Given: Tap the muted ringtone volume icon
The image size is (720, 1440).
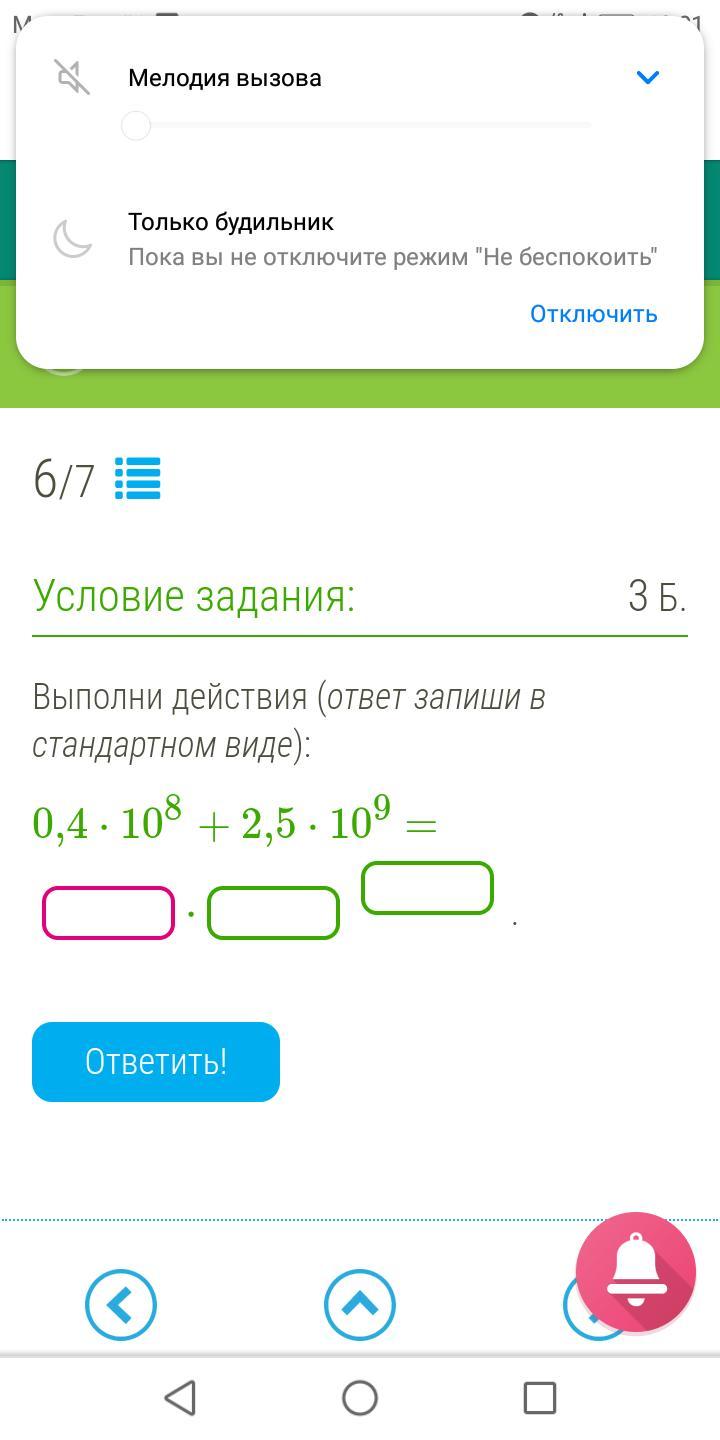Looking at the screenshot, I should (x=72, y=77).
